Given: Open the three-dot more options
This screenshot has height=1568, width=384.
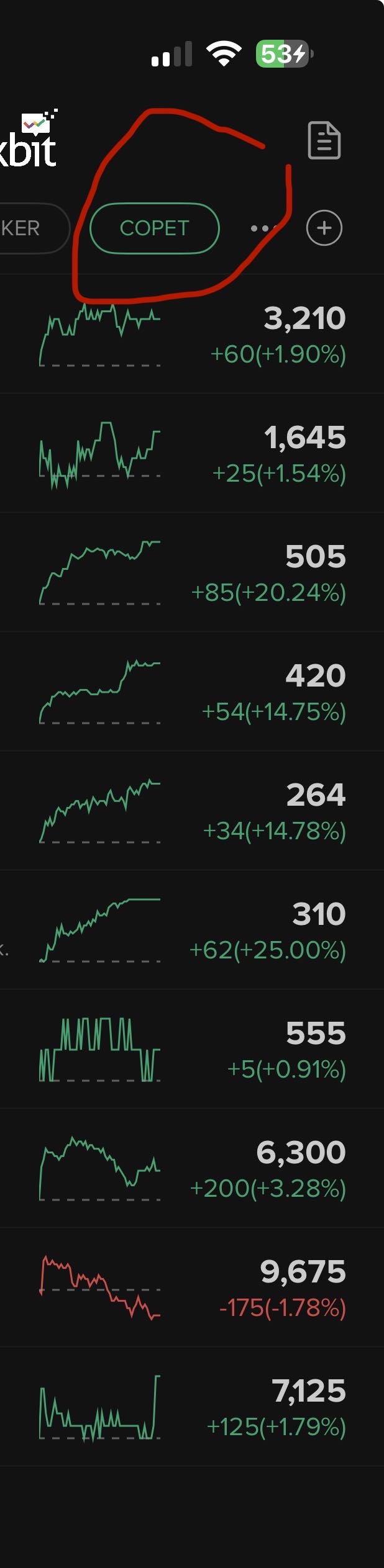Looking at the screenshot, I should coord(260,228).
